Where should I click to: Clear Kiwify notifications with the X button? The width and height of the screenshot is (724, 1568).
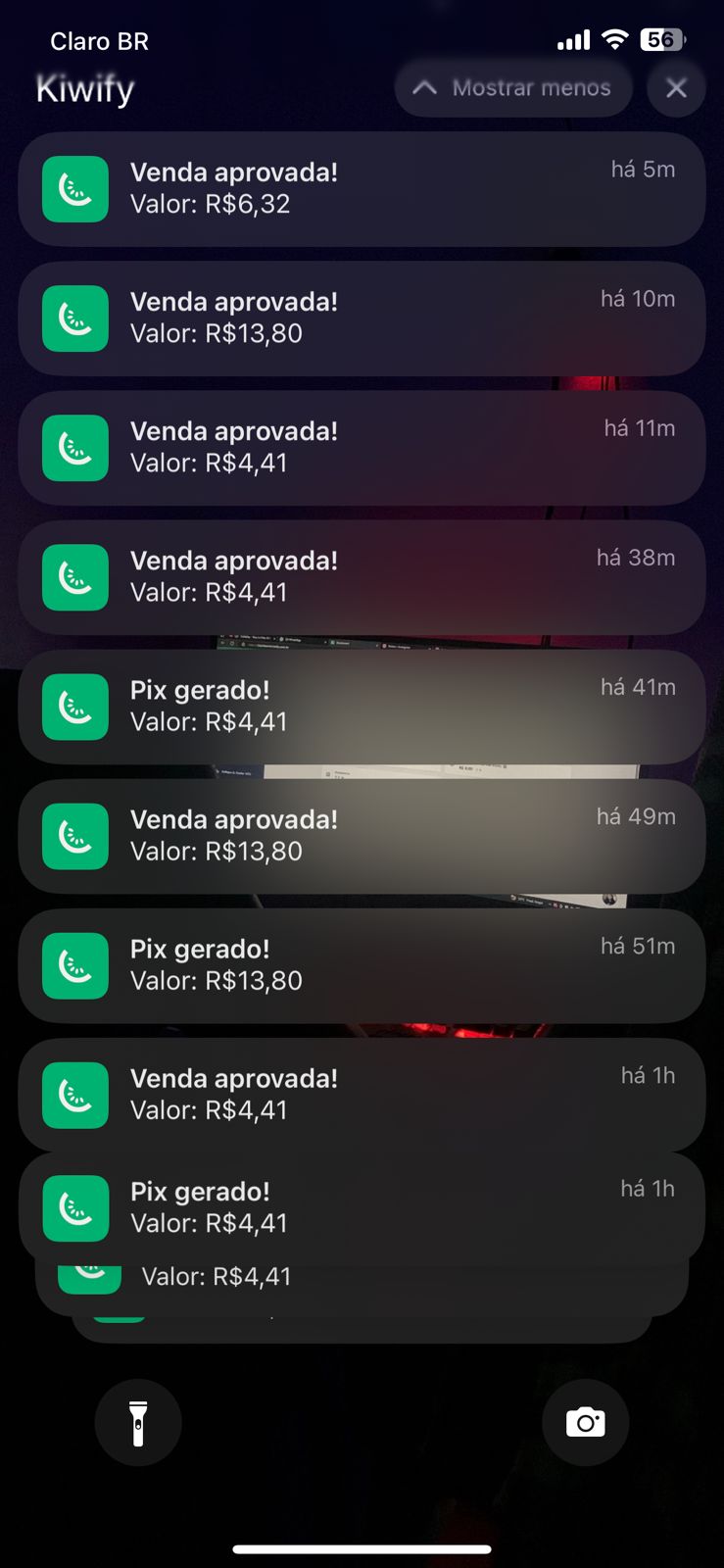pos(676,88)
